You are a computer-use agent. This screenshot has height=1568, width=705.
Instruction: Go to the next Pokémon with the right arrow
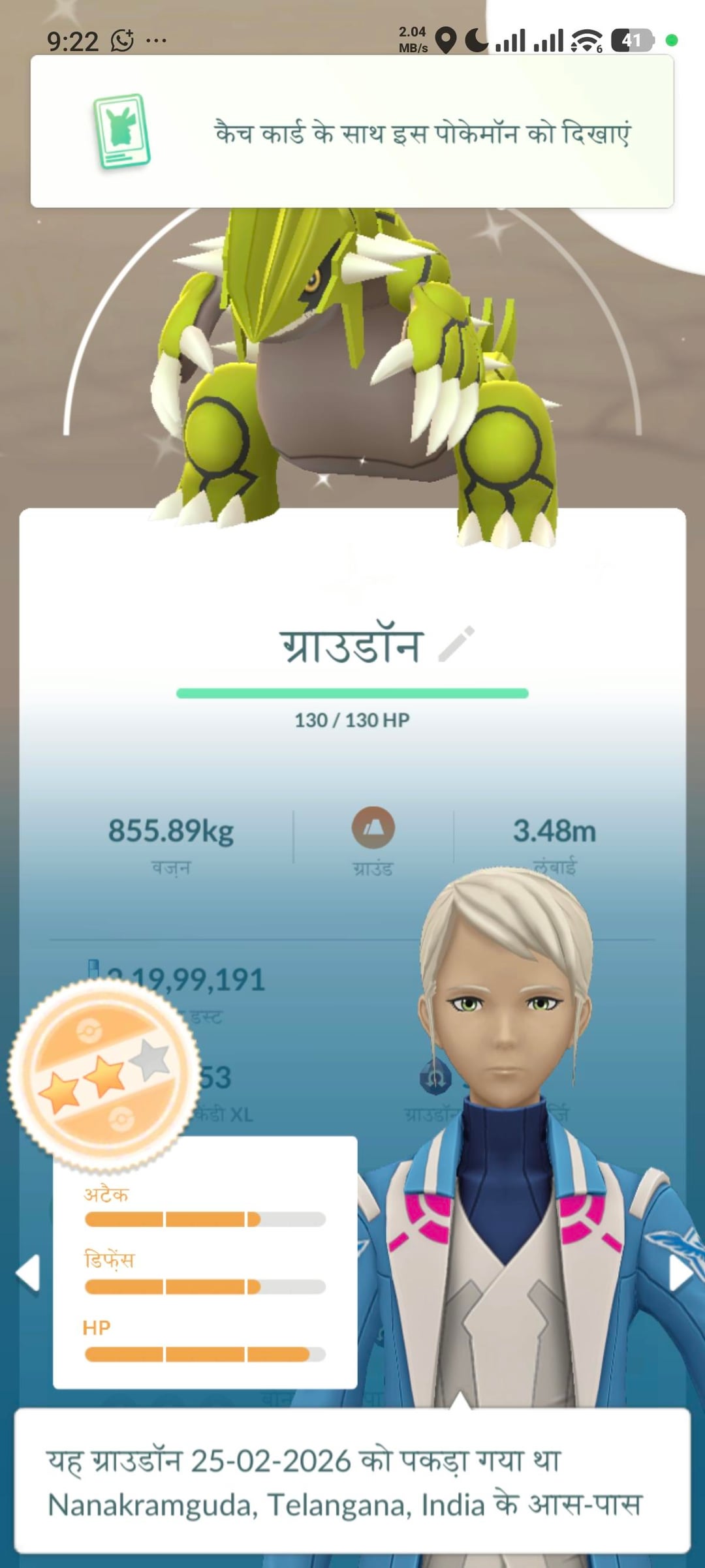click(x=679, y=1272)
